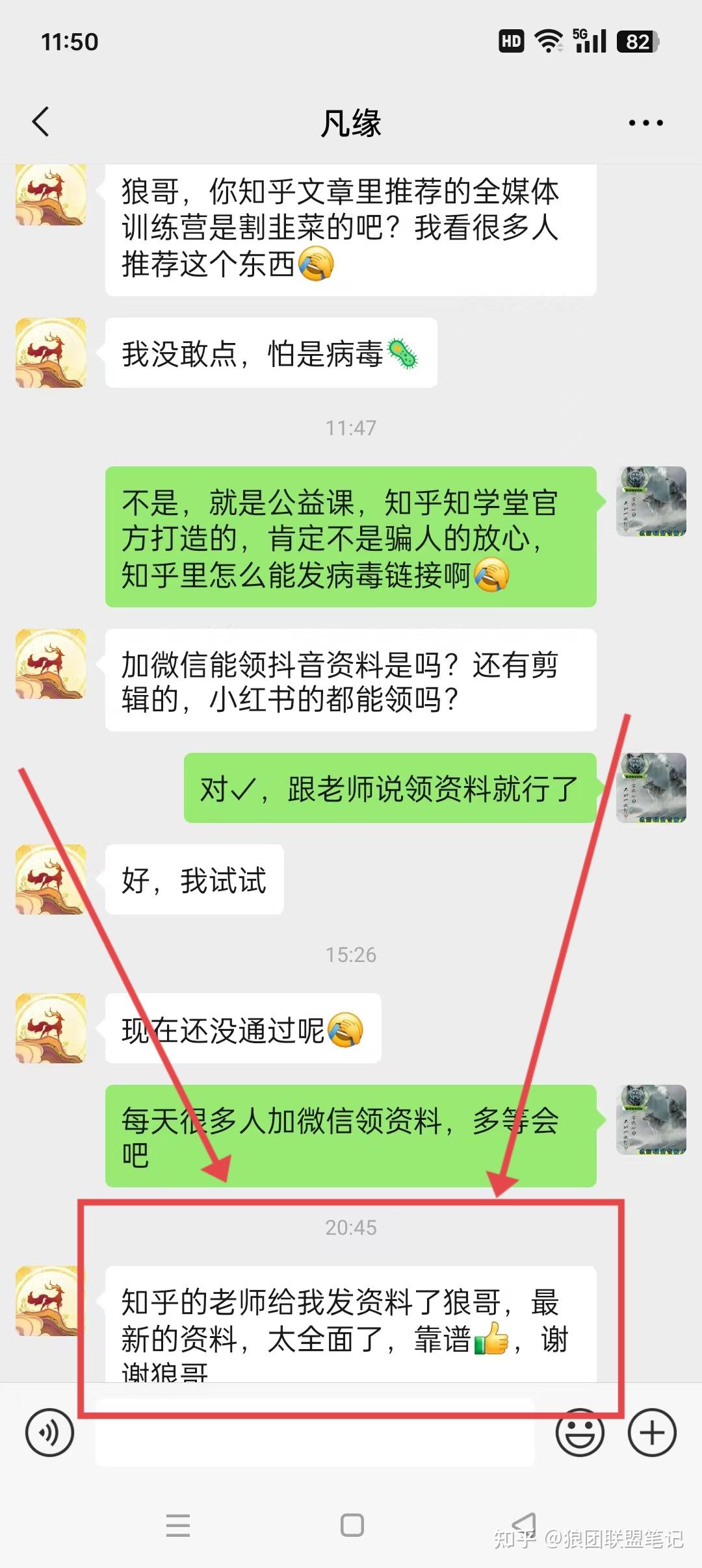702x1568 pixels.
Task: Open the emoji sticker panel
Action: pos(580,1434)
